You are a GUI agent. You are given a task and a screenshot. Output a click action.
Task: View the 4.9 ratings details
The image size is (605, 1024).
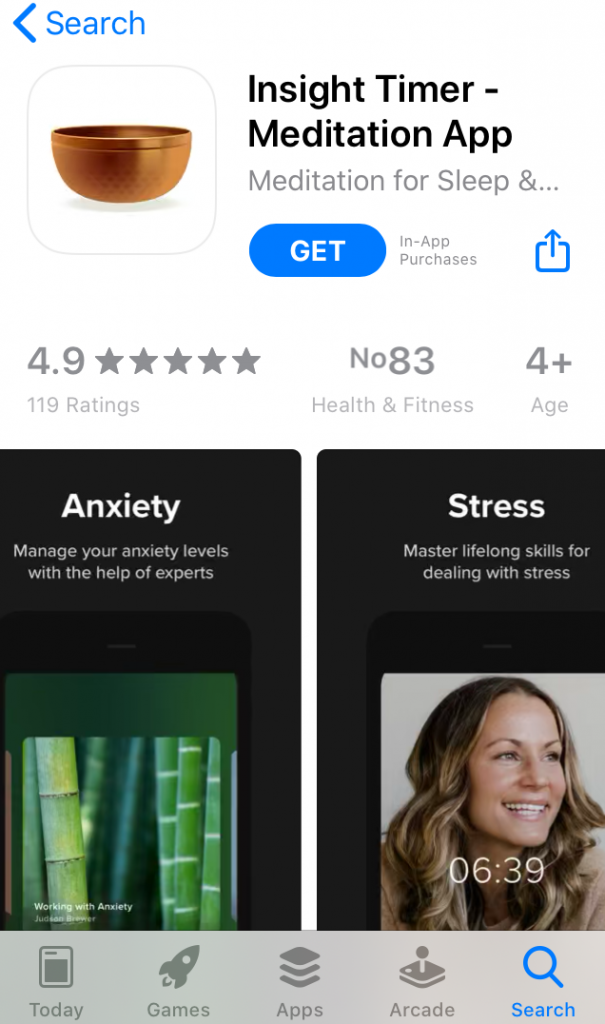pos(143,378)
